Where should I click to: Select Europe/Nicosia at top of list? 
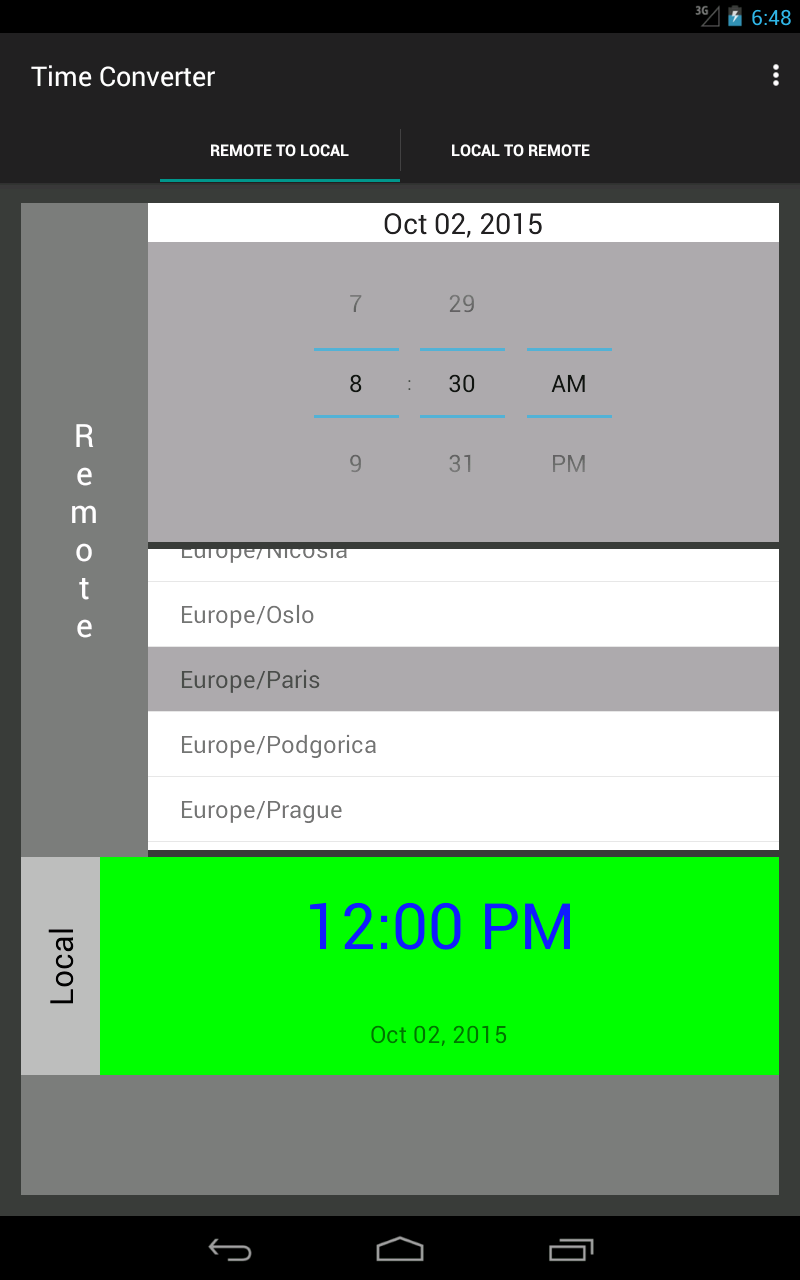(x=265, y=549)
